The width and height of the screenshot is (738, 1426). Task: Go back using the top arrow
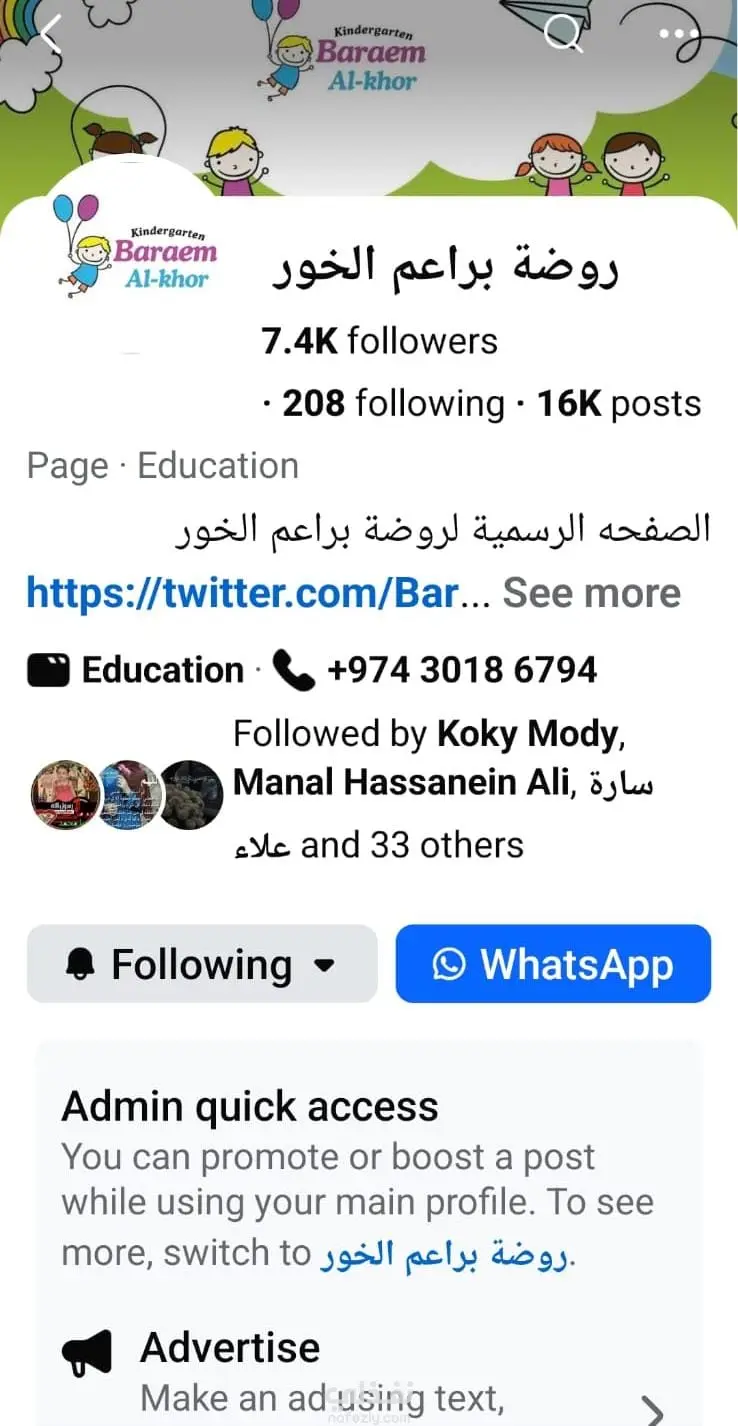tap(52, 35)
